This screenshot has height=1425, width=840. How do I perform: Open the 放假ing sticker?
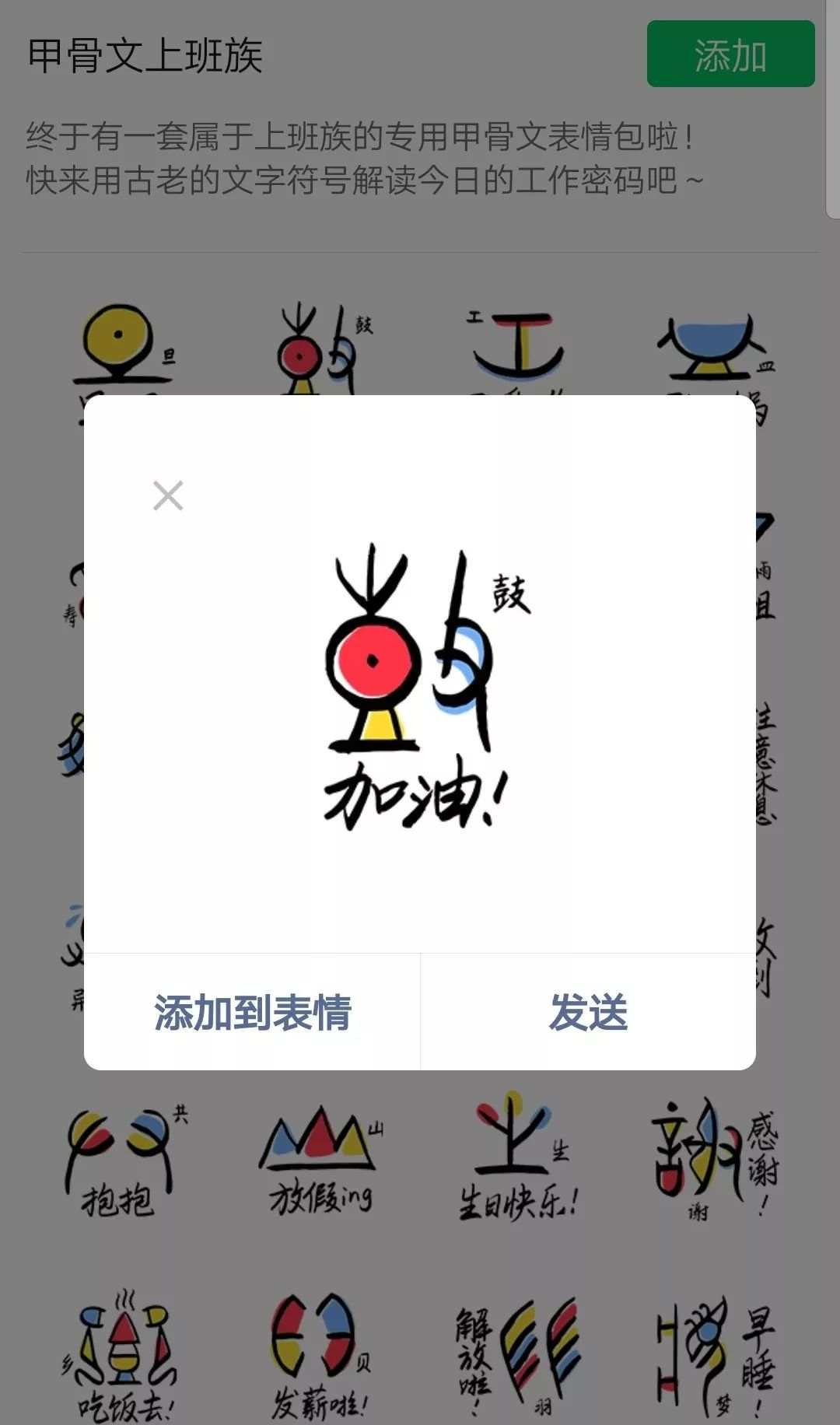click(320, 1159)
